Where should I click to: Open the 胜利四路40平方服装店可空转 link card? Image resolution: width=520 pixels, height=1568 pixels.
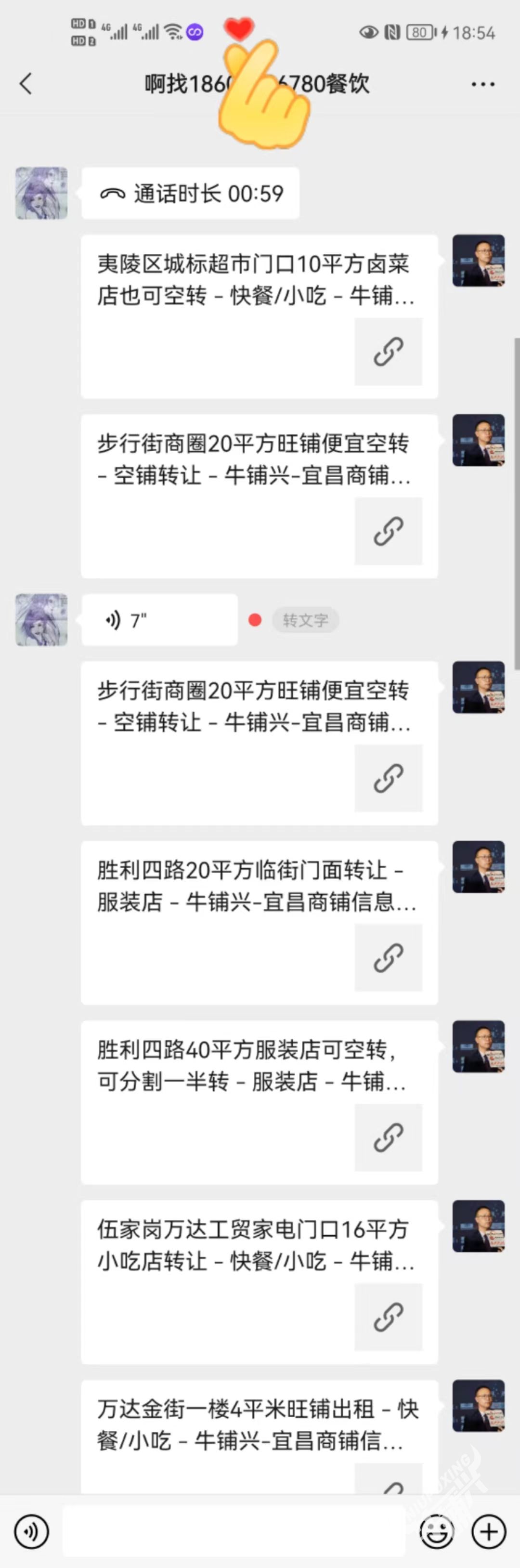pyautogui.click(x=259, y=1102)
